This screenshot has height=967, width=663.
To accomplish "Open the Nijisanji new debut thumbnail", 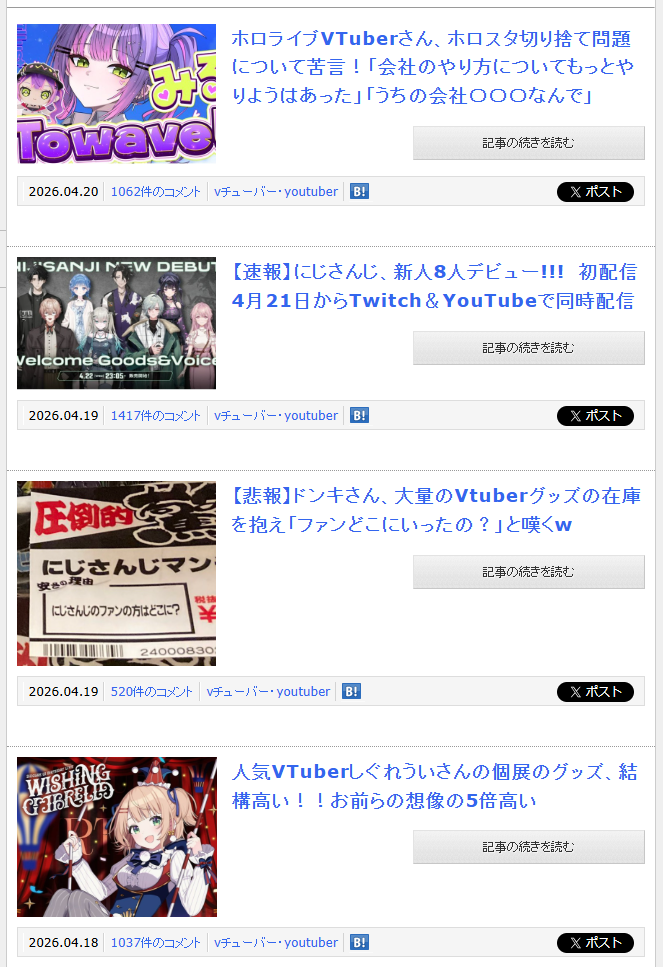I will pyautogui.click(x=116, y=323).
